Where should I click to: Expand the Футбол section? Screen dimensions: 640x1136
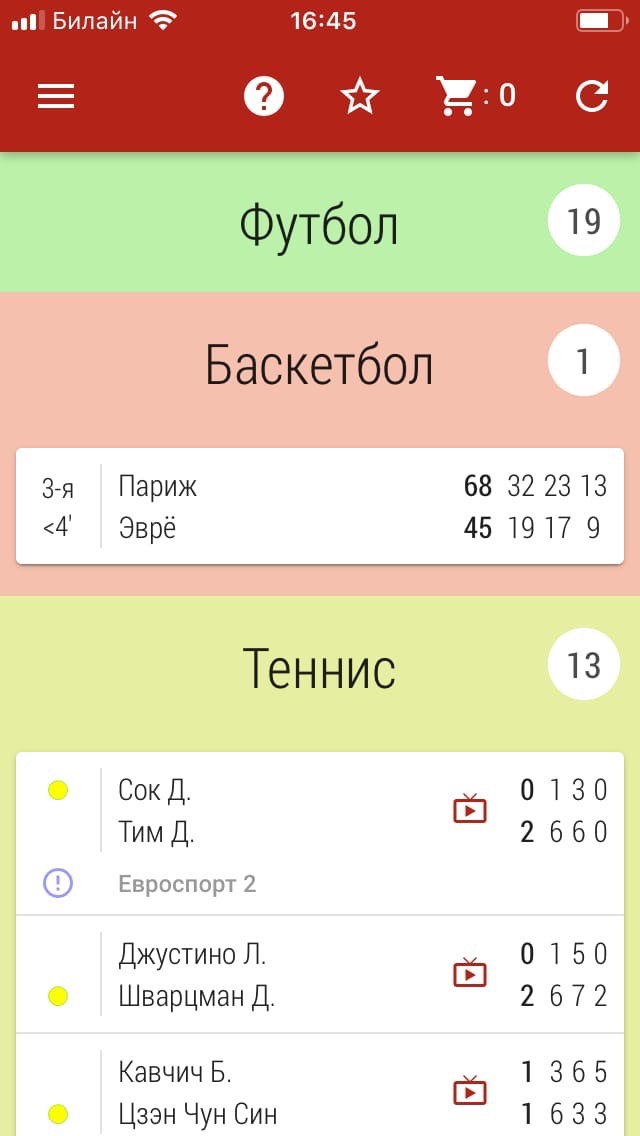319,224
